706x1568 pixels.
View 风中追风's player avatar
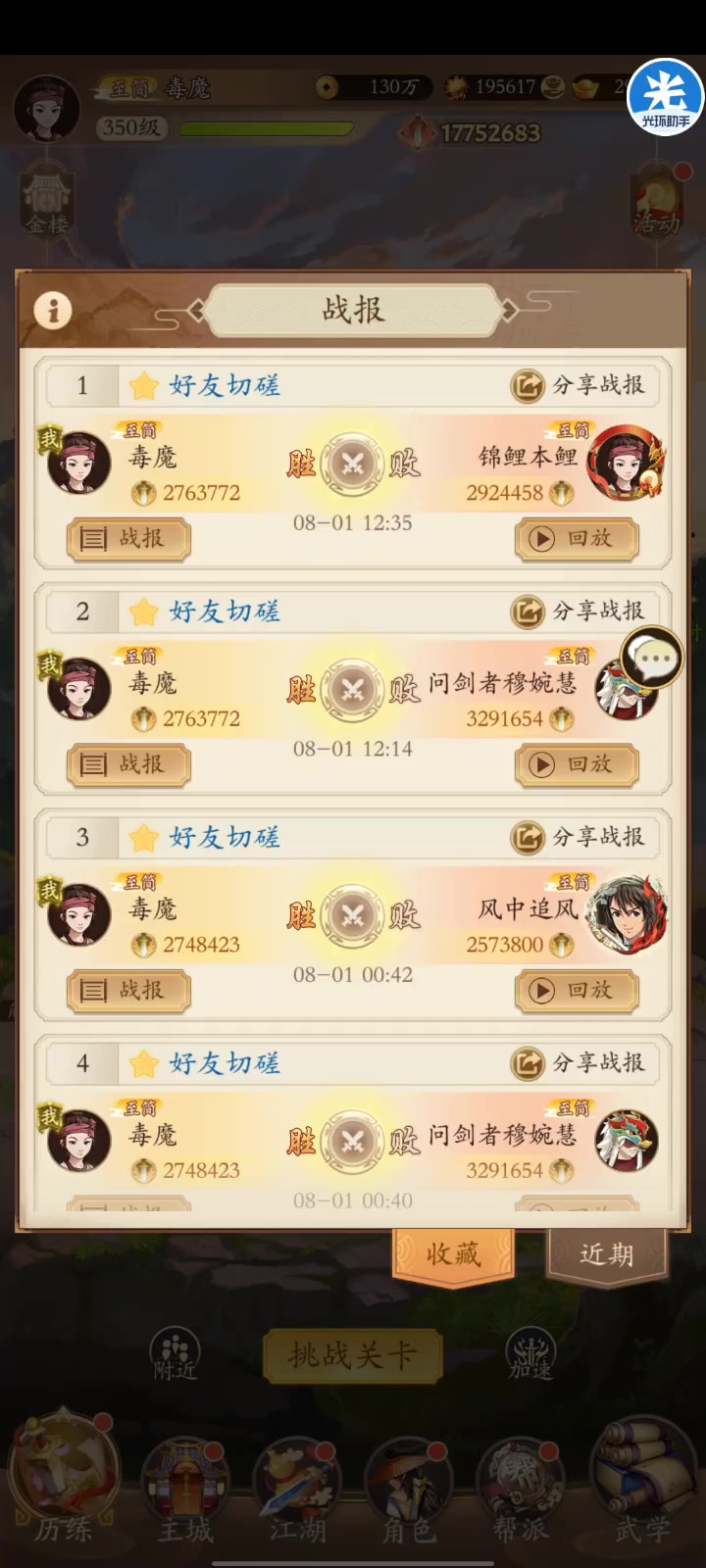coord(628,914)
